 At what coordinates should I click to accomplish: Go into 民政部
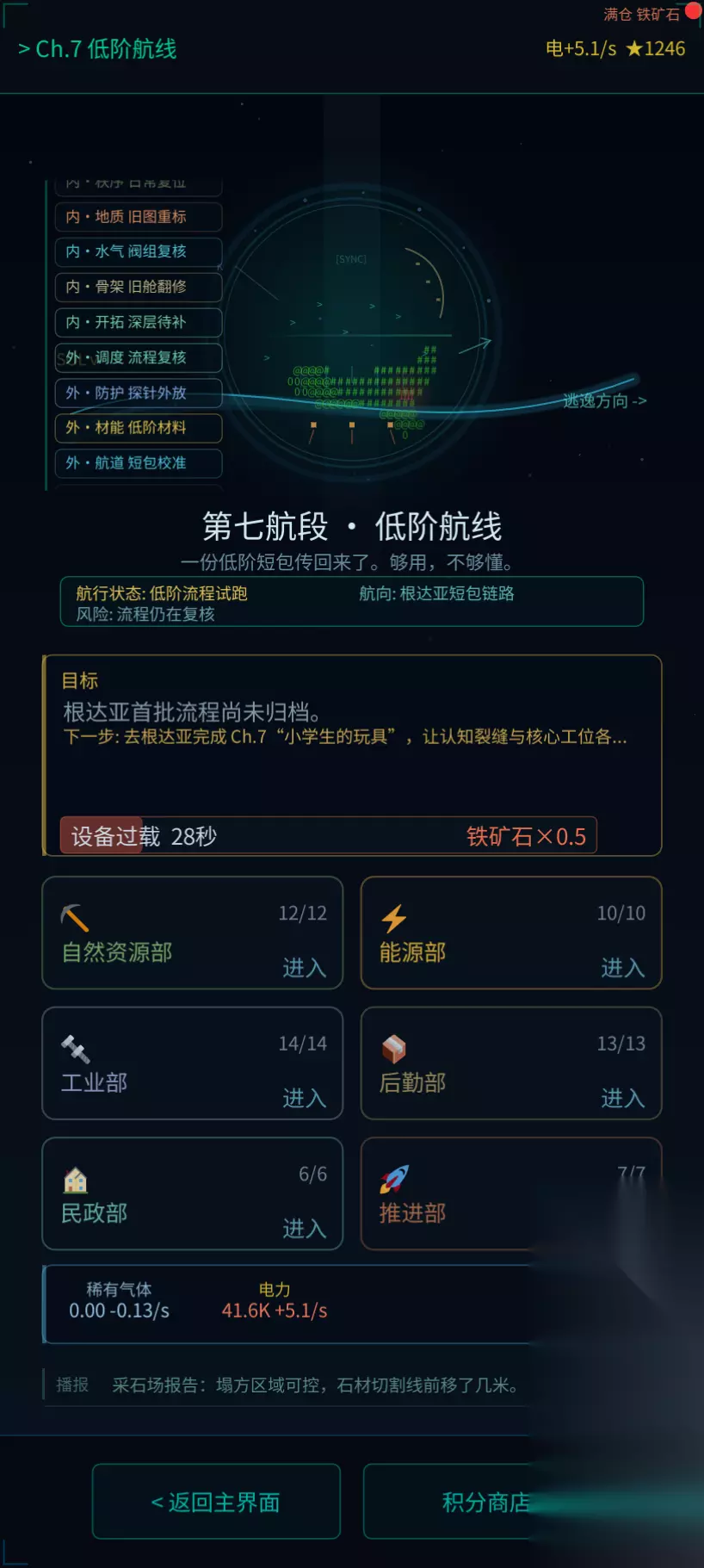[x=193, y=1193]
